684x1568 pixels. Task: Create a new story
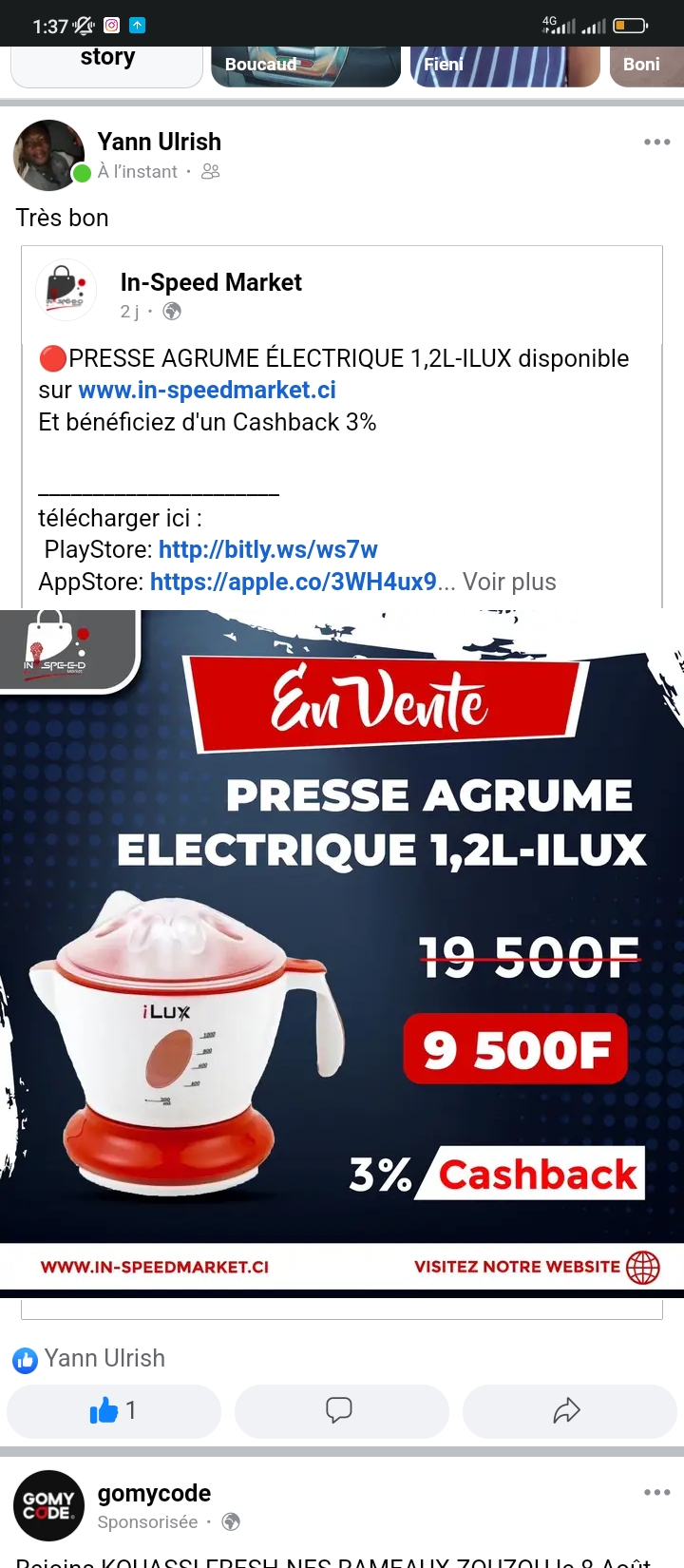coord(106,63)
